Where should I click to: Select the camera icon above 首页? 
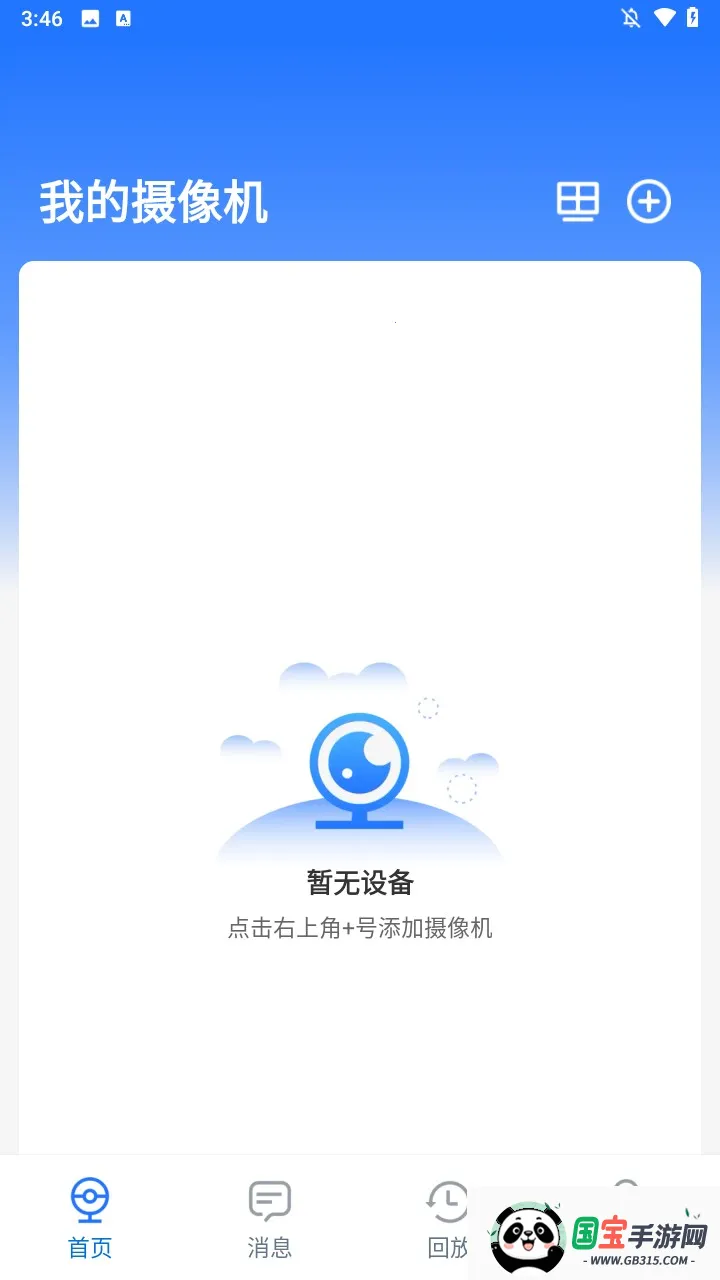pyautogui.click(x=89, y=1199)
